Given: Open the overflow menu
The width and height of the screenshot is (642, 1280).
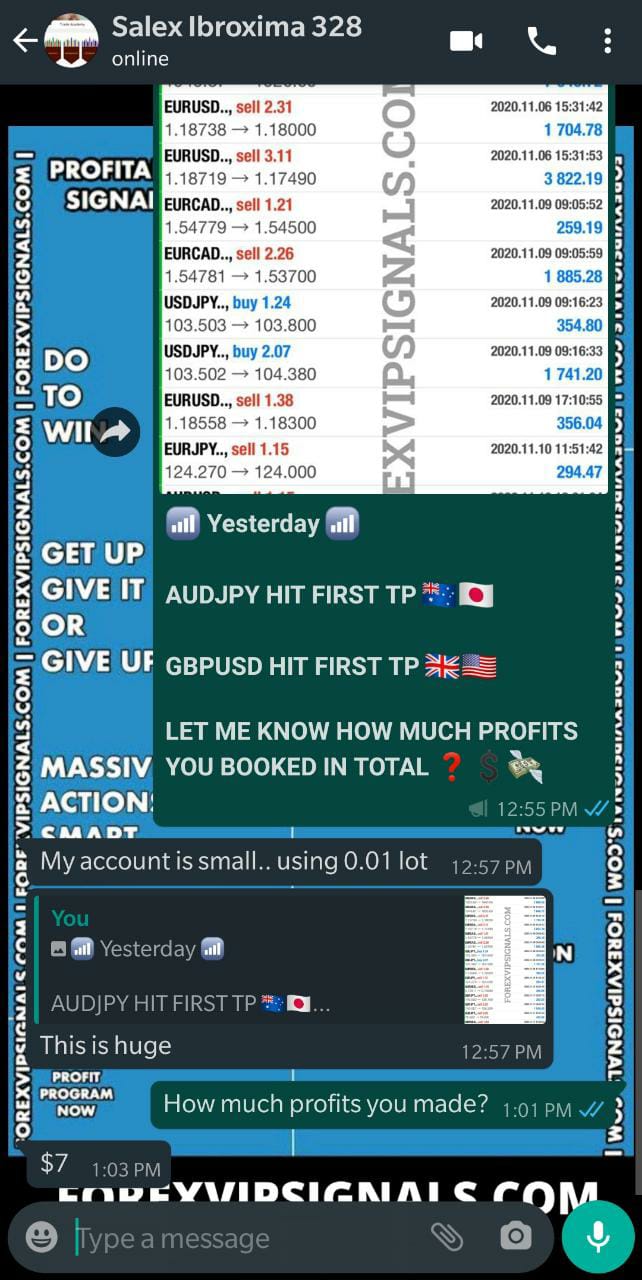Looking at the screenshot, I should point(607,41).
